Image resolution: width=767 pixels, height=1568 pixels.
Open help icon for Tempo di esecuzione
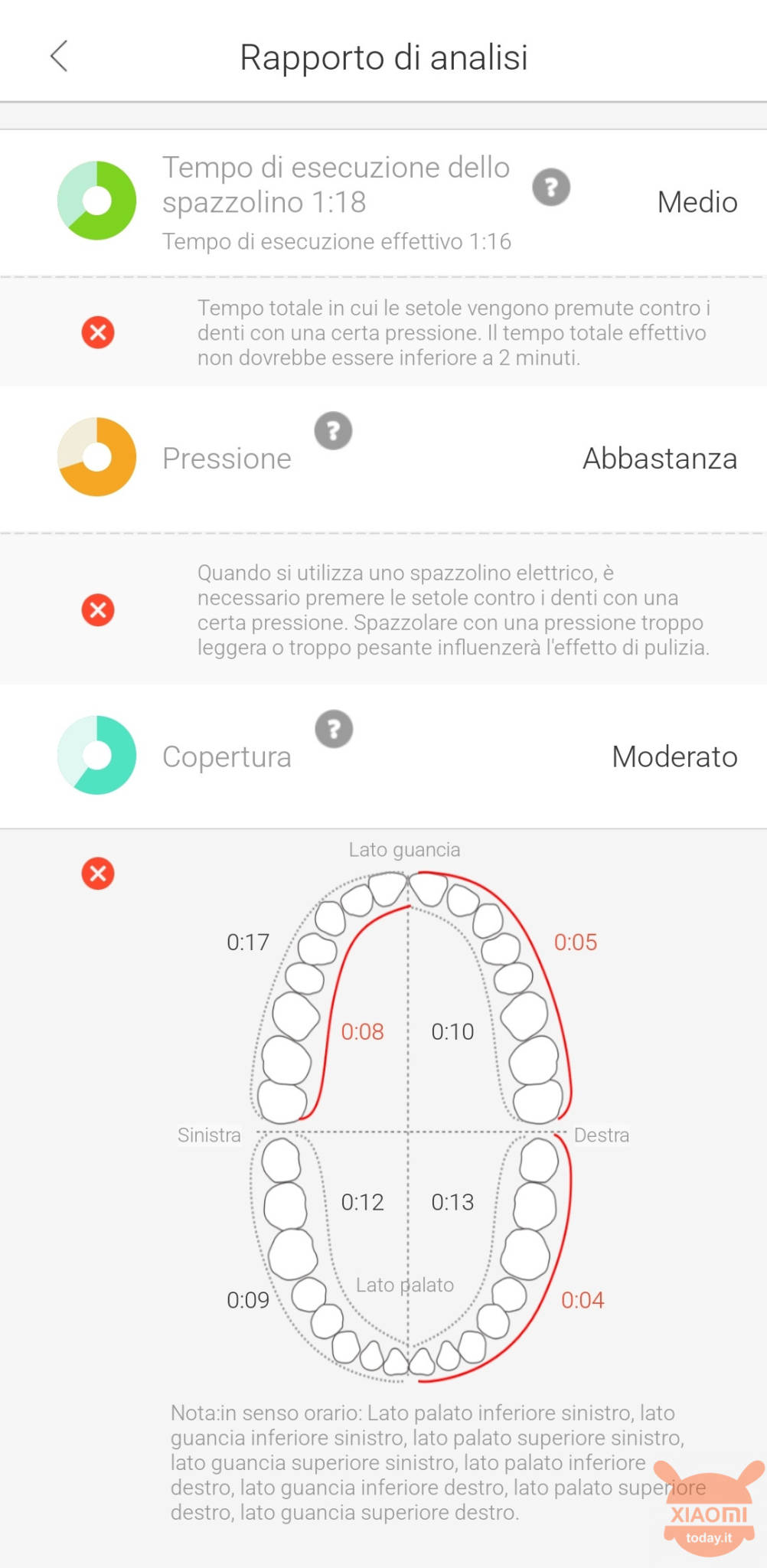click(551, 188)
